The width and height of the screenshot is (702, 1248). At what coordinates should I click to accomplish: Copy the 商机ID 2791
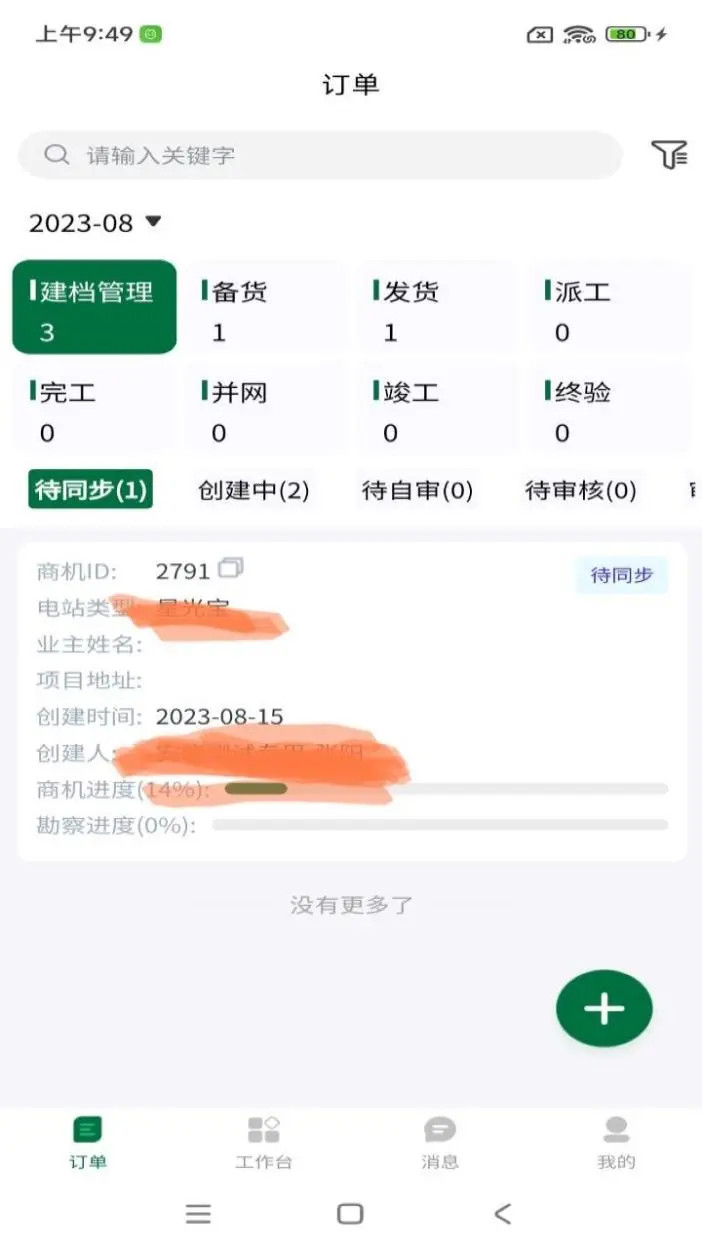point(231,569)
